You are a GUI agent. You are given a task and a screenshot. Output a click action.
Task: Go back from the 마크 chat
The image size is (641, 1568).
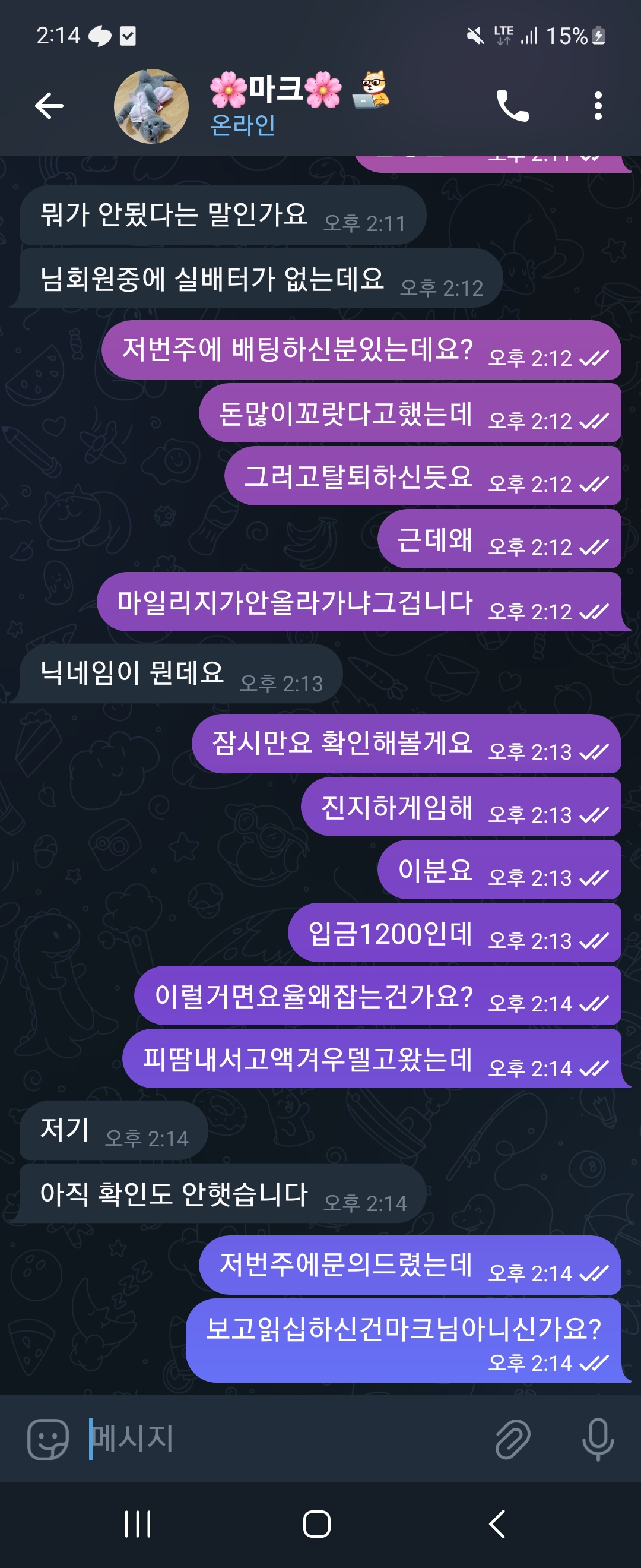(x=49, y=106)
